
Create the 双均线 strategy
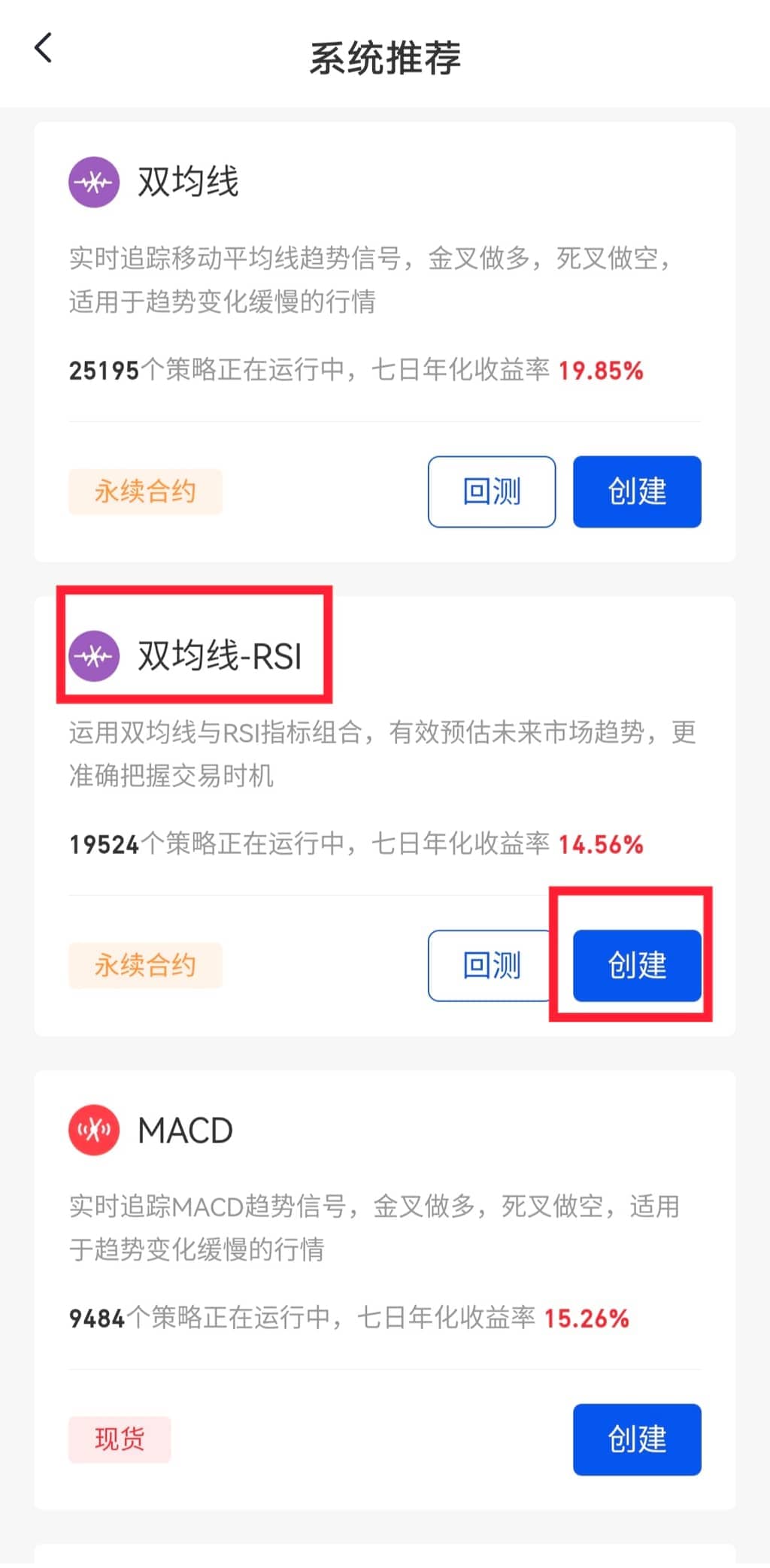637,492
